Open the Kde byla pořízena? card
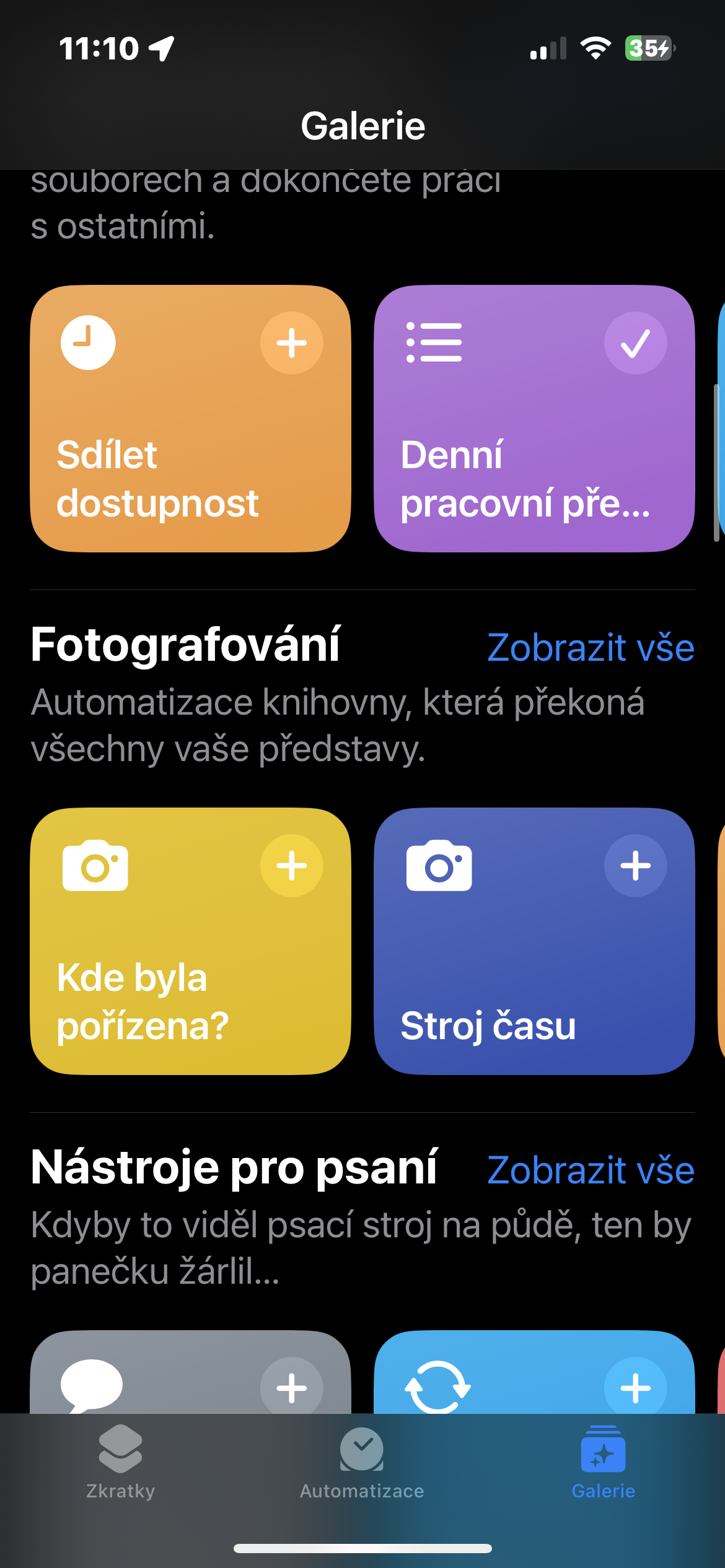Screen dimensions: 725x1568 (190, 966)
